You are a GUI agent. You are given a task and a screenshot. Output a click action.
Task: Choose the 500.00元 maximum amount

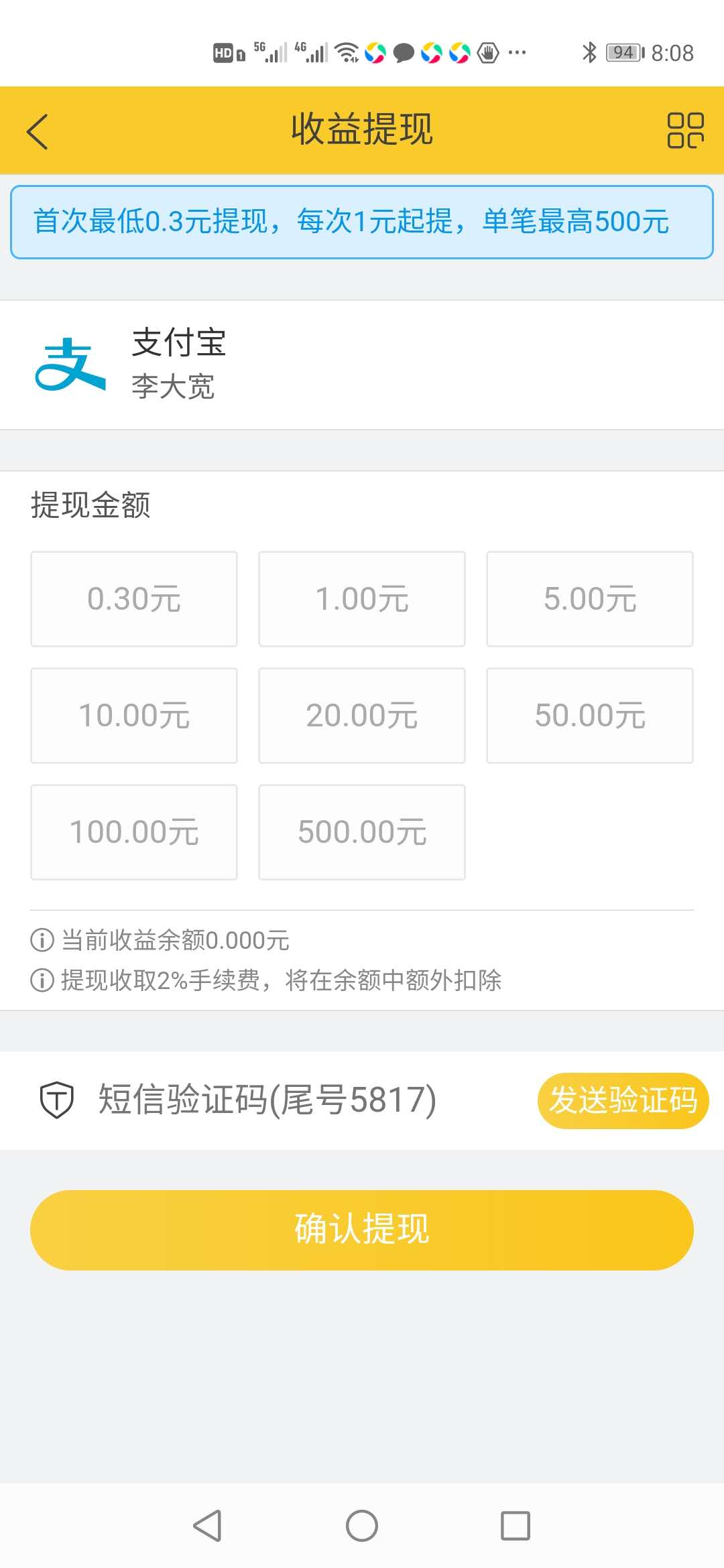pos(362,832)
